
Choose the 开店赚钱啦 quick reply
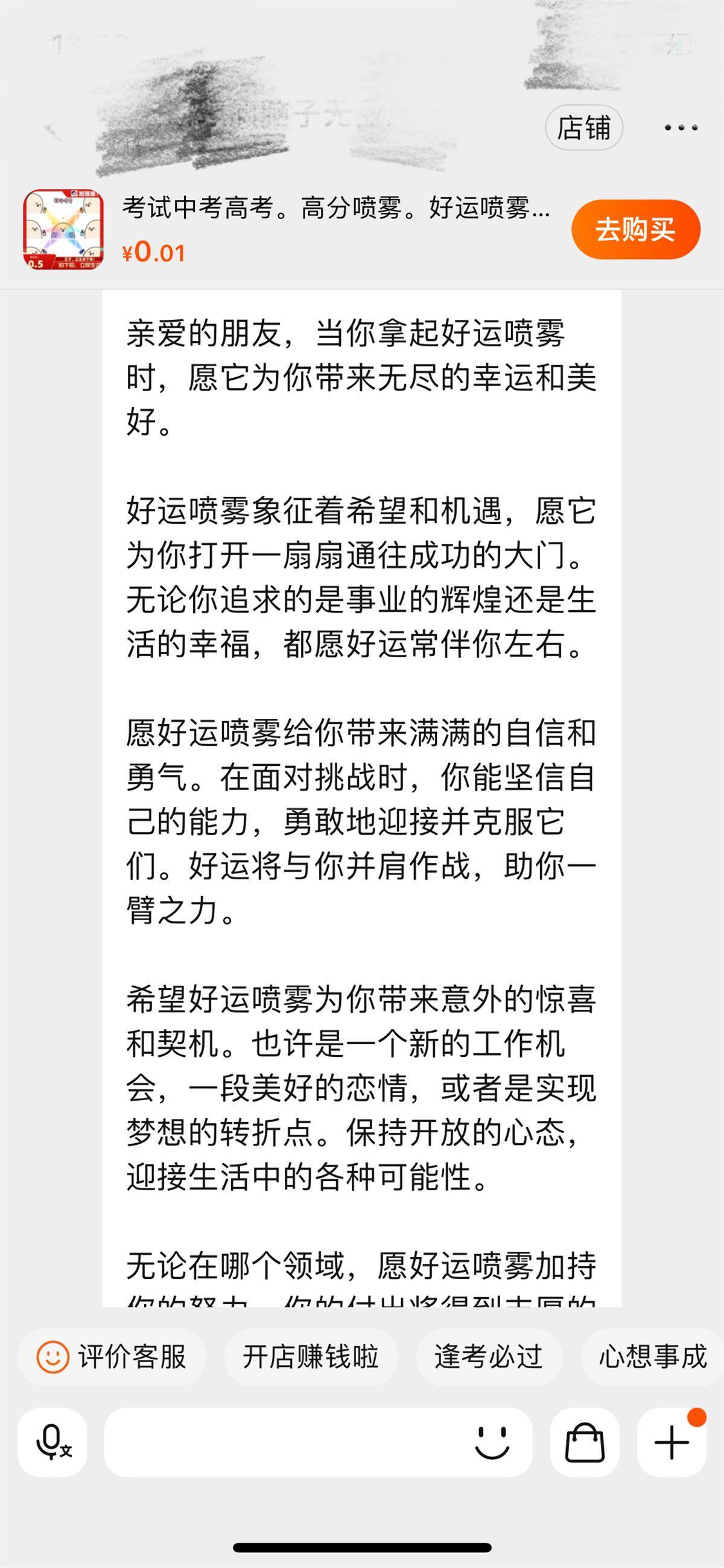point(311,1357)
